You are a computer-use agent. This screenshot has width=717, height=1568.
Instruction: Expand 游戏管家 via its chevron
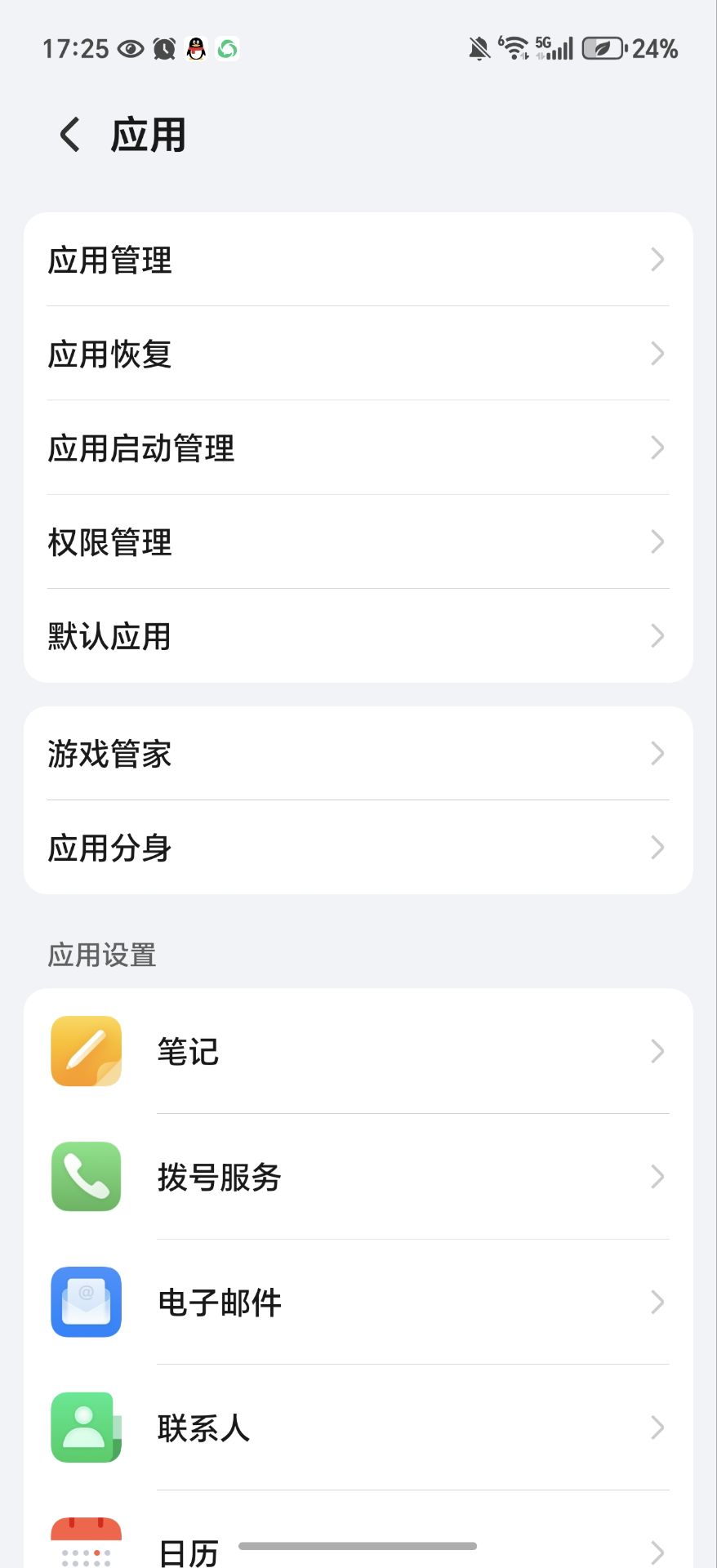pyautogui.click(x=657, y=754)
